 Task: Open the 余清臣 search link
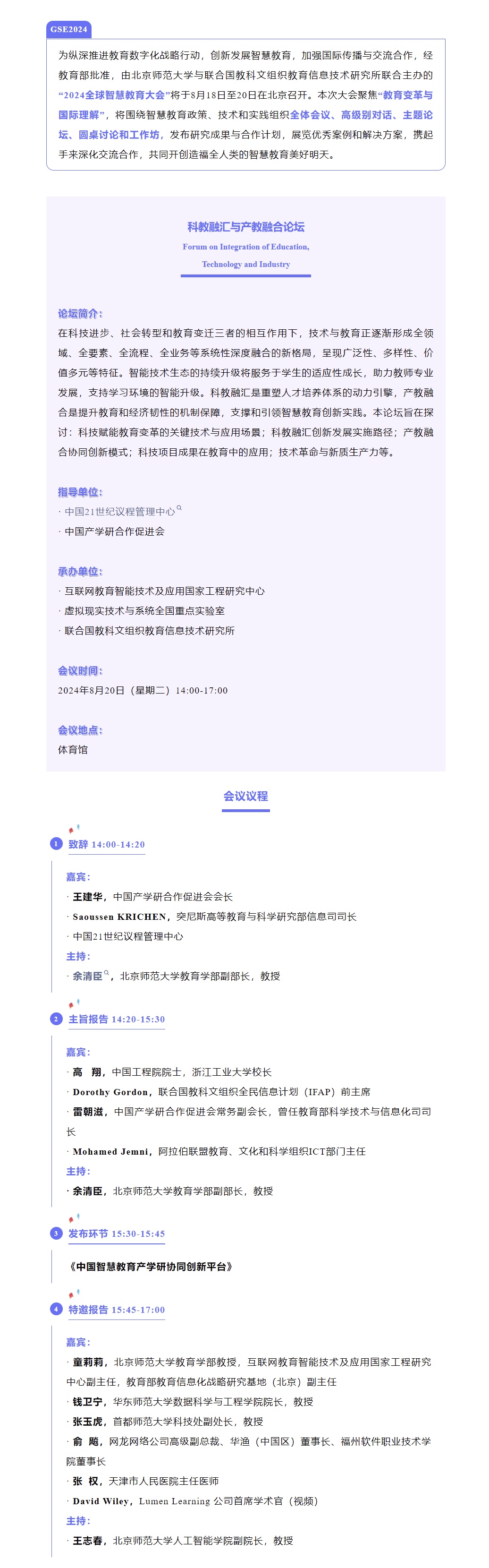pyautogui.click(x=89, y=976)
